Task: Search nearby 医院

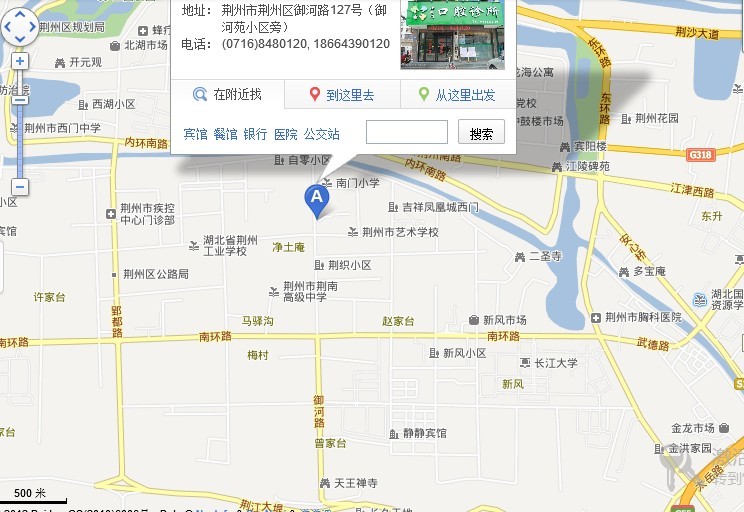Action: tap(286, 133)
